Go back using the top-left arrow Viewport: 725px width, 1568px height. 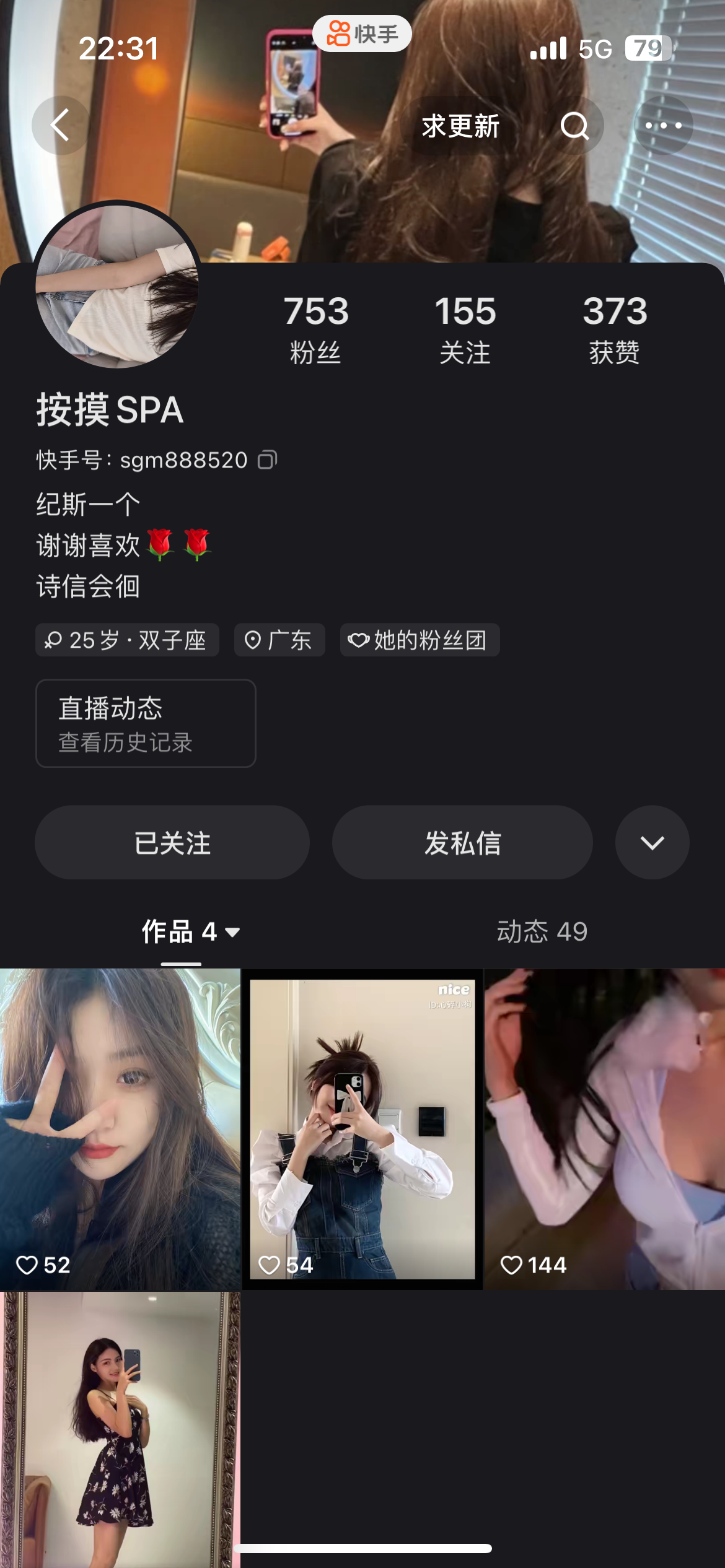(60, 126)
